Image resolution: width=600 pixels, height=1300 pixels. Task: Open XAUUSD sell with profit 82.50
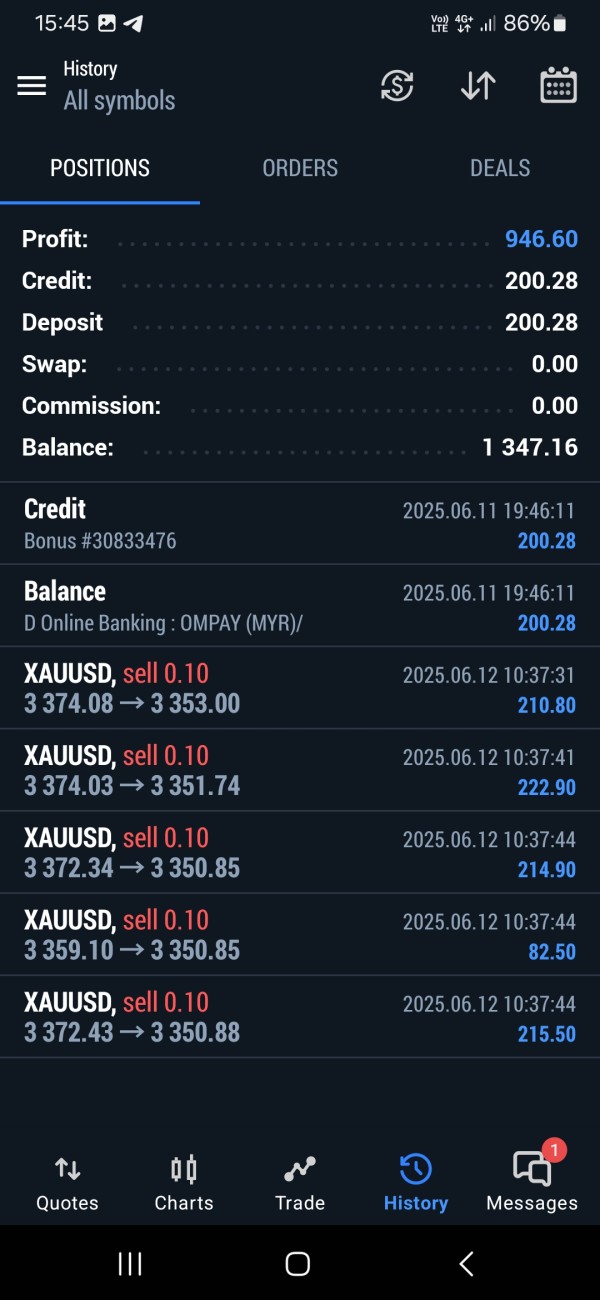coord(300,934)
